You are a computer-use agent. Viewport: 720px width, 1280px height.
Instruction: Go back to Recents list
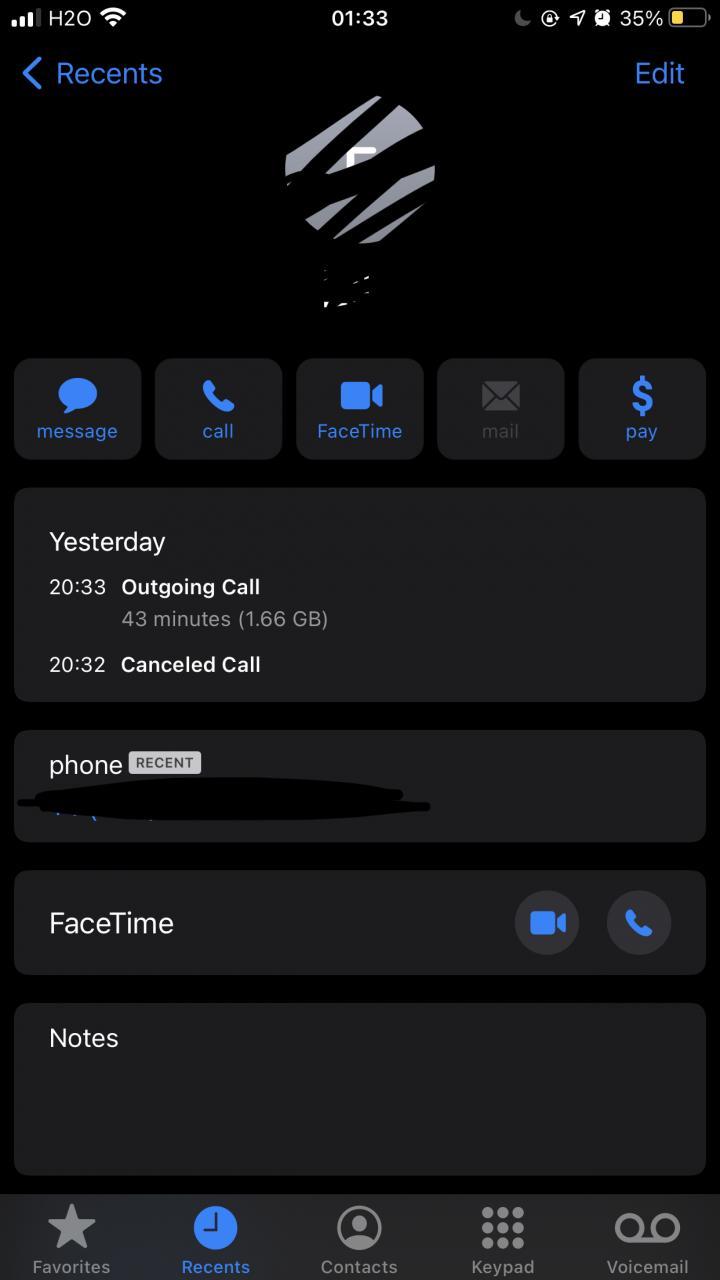click(92, 73)
